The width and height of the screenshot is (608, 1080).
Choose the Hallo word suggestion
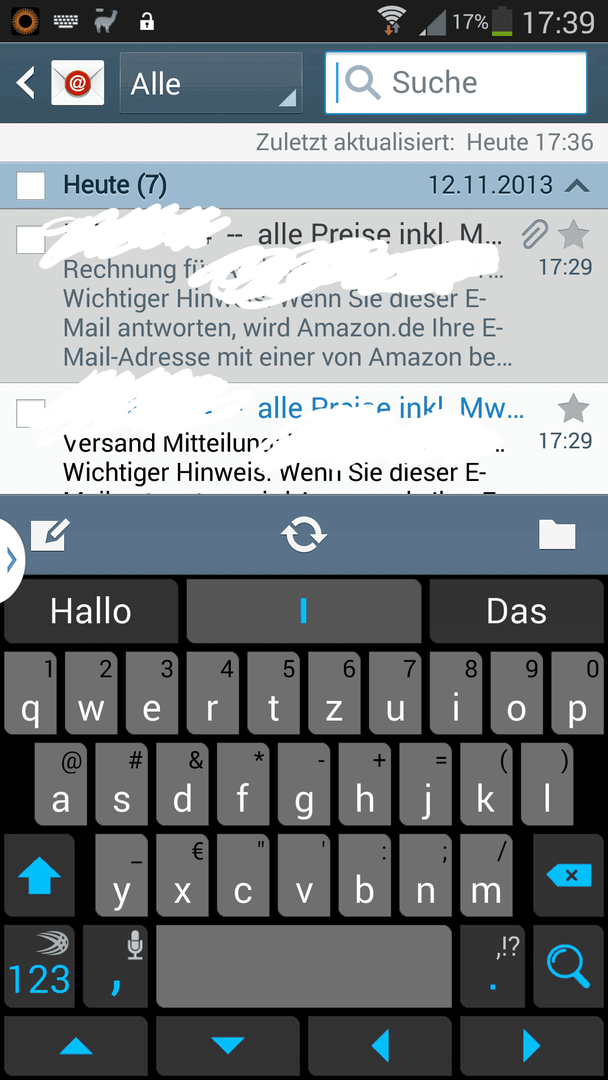tap(91, 611)
